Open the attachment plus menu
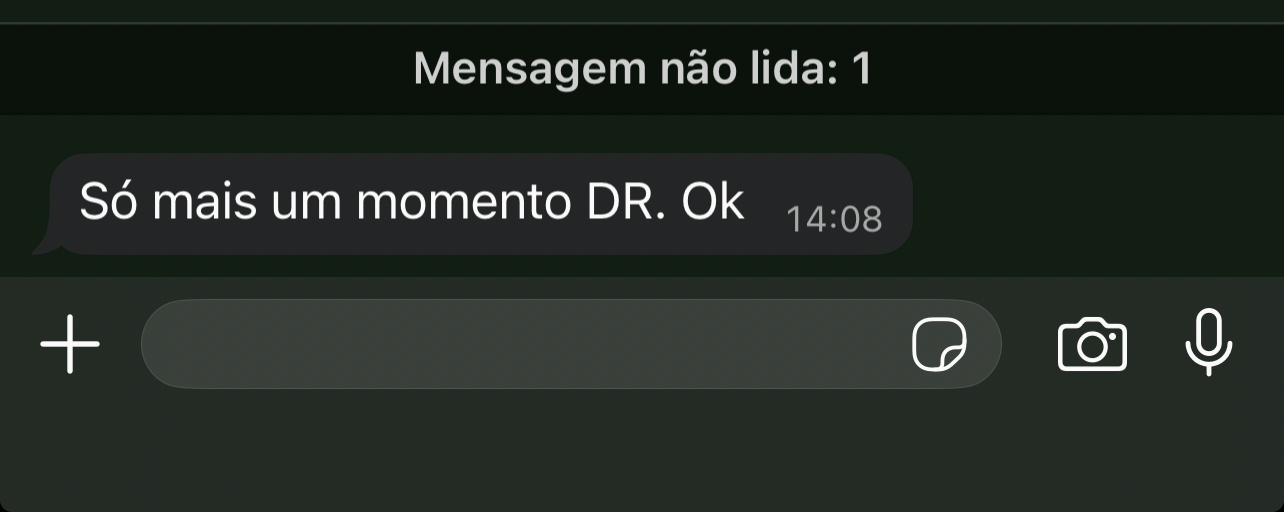 pyautogui.click(x=70, y=344)
